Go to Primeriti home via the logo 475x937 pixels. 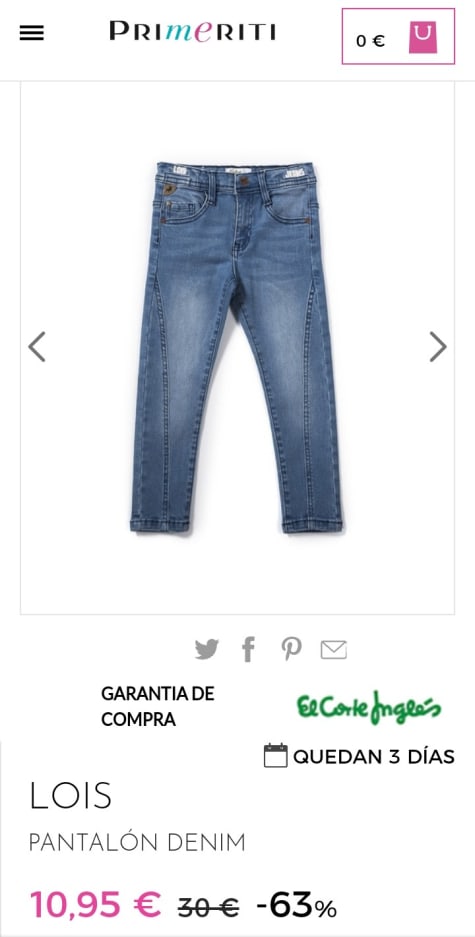tap(192, 31)
